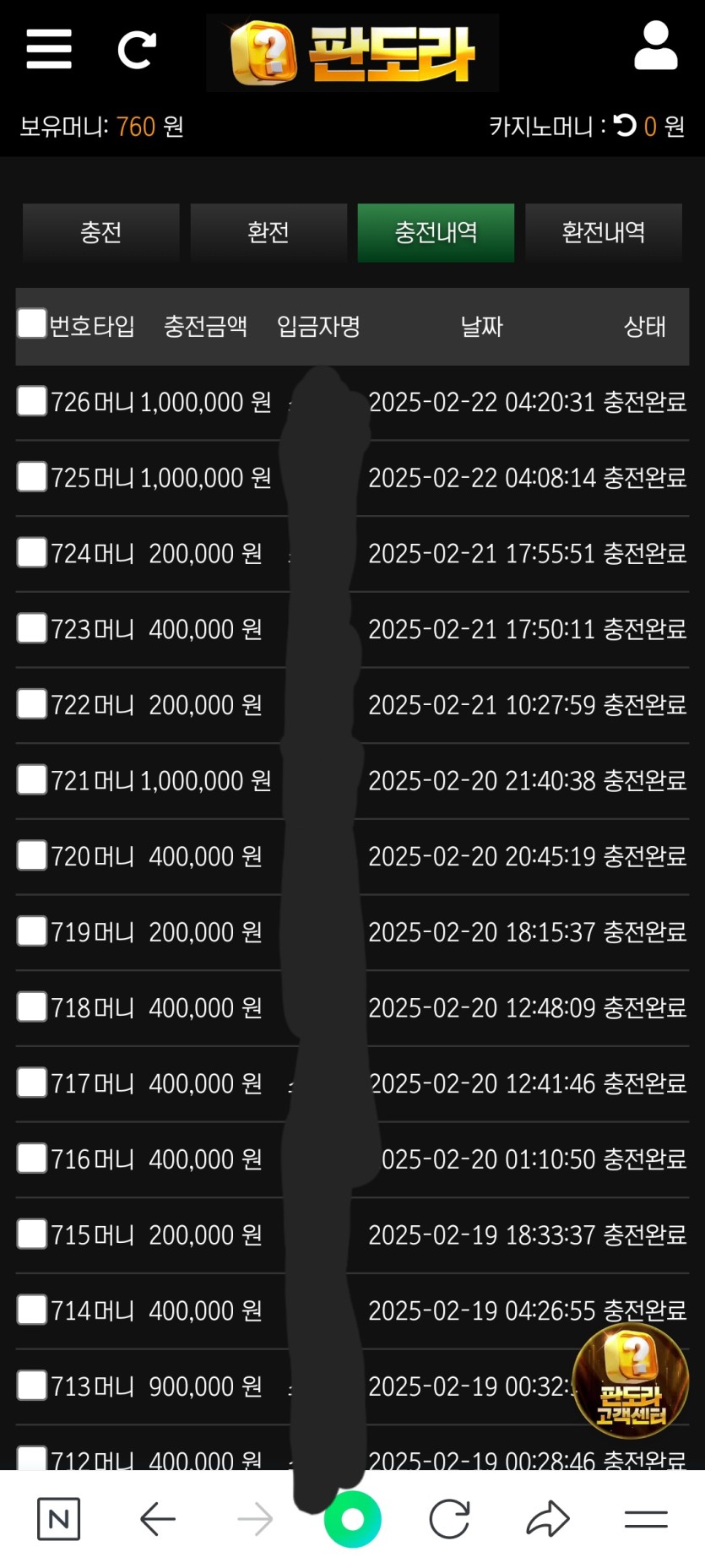Mark the checkbox for entry 715
The height and width of the screenshot is (1568, 705).
(x=32, y=1234)
